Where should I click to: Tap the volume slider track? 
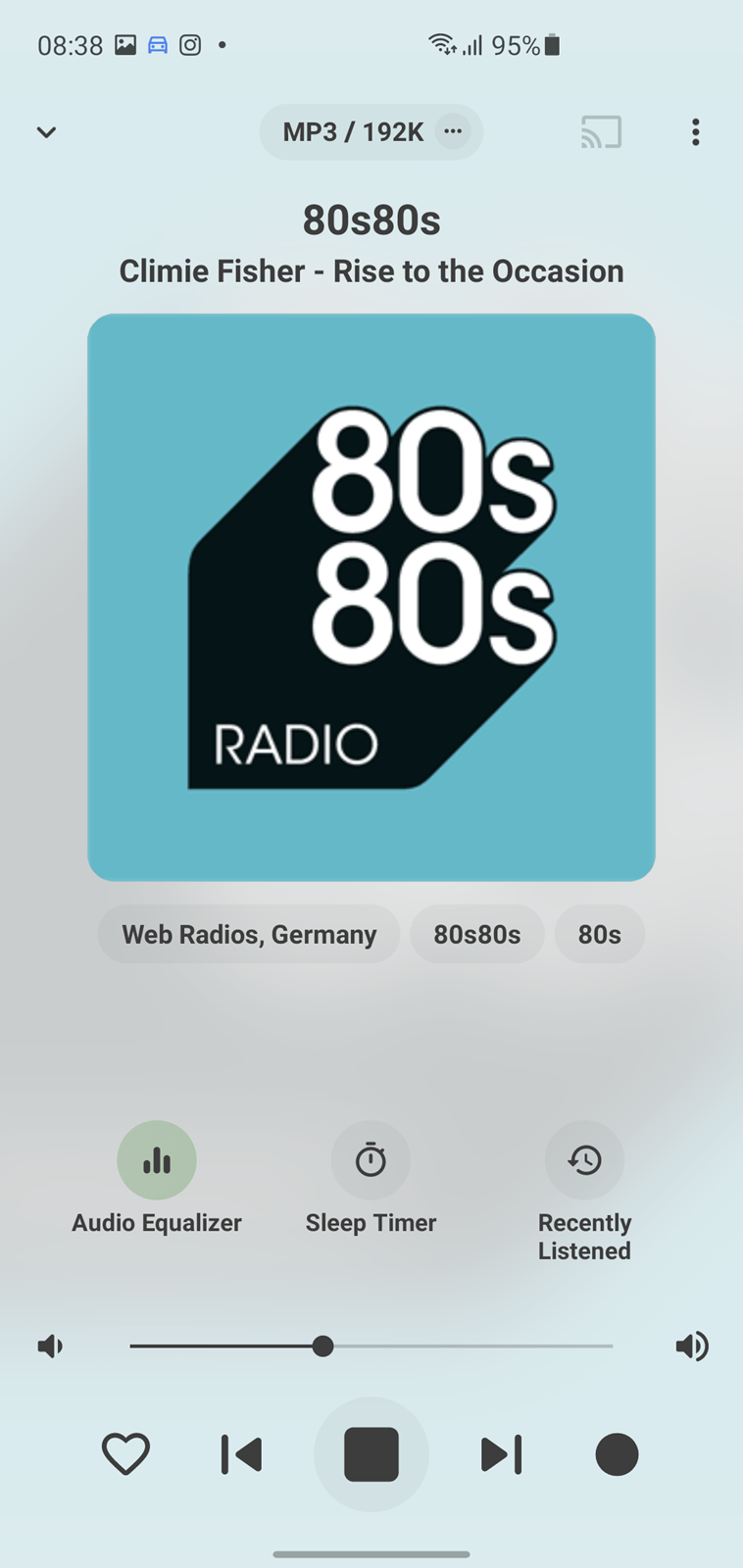click(x=371, y=1347)
